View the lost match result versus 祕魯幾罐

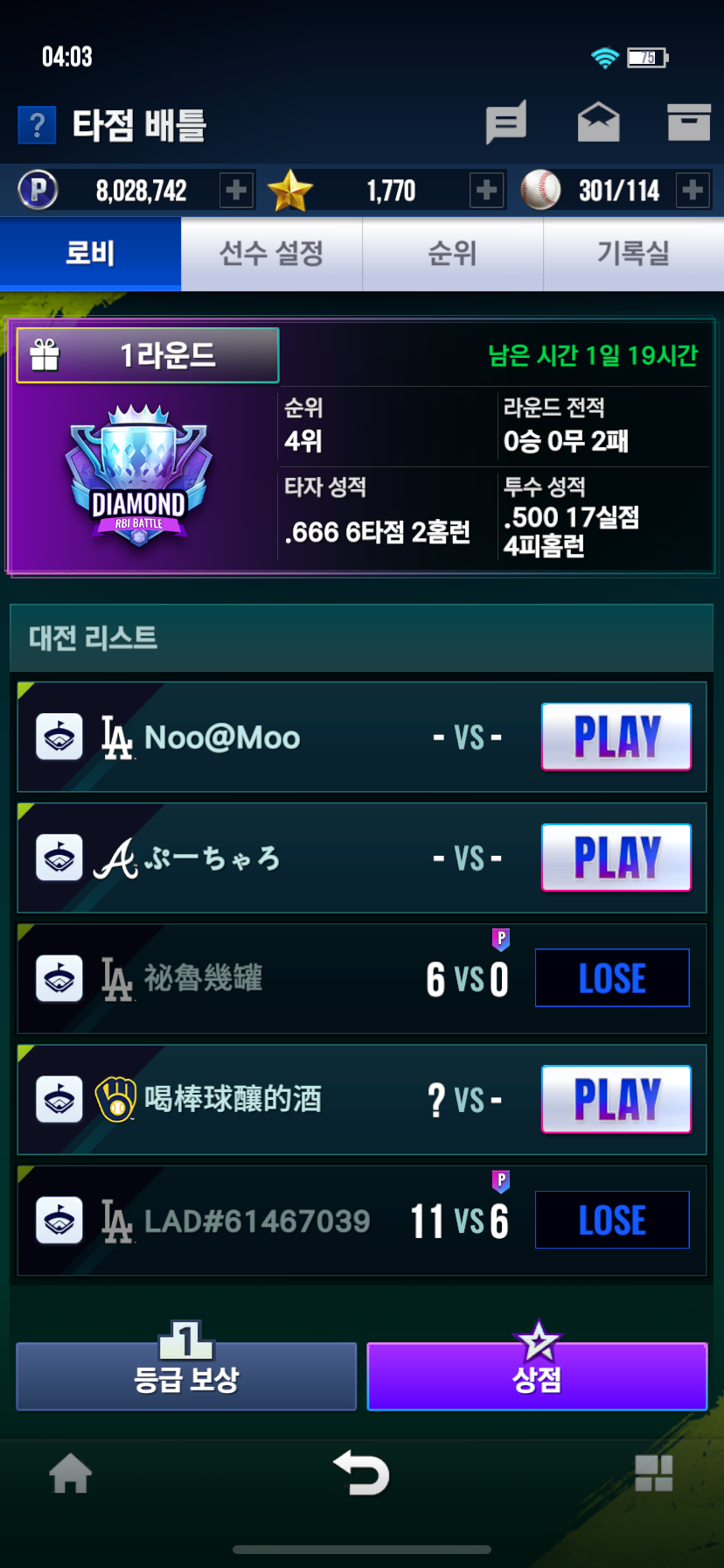(612, 978)
